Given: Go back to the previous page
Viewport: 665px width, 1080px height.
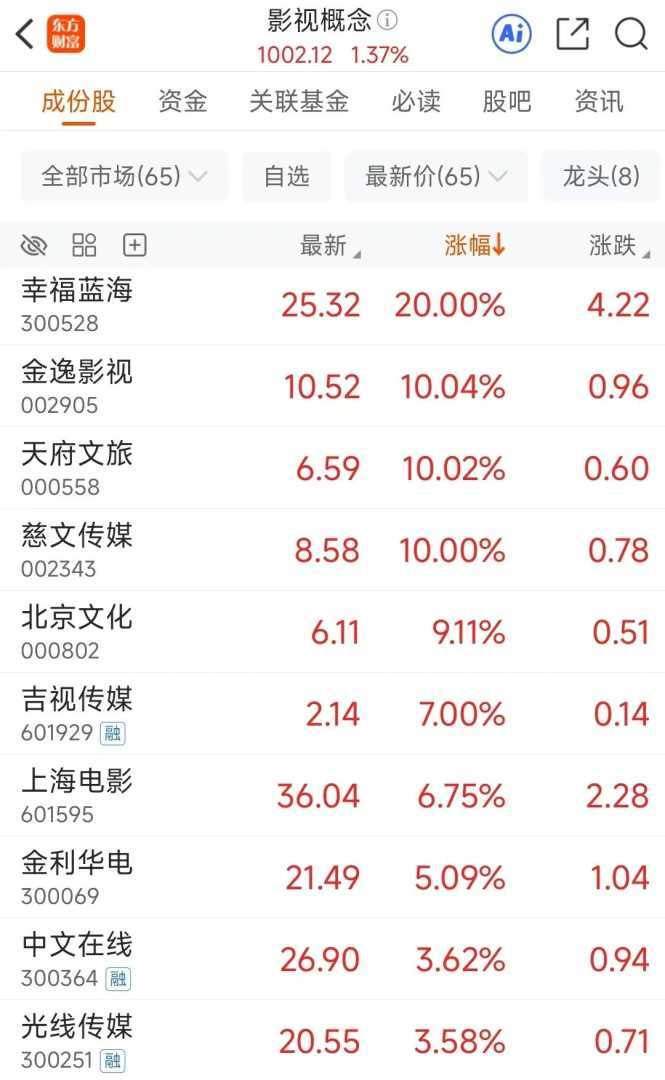Looking at the screenshot, I should pos(26,35).
